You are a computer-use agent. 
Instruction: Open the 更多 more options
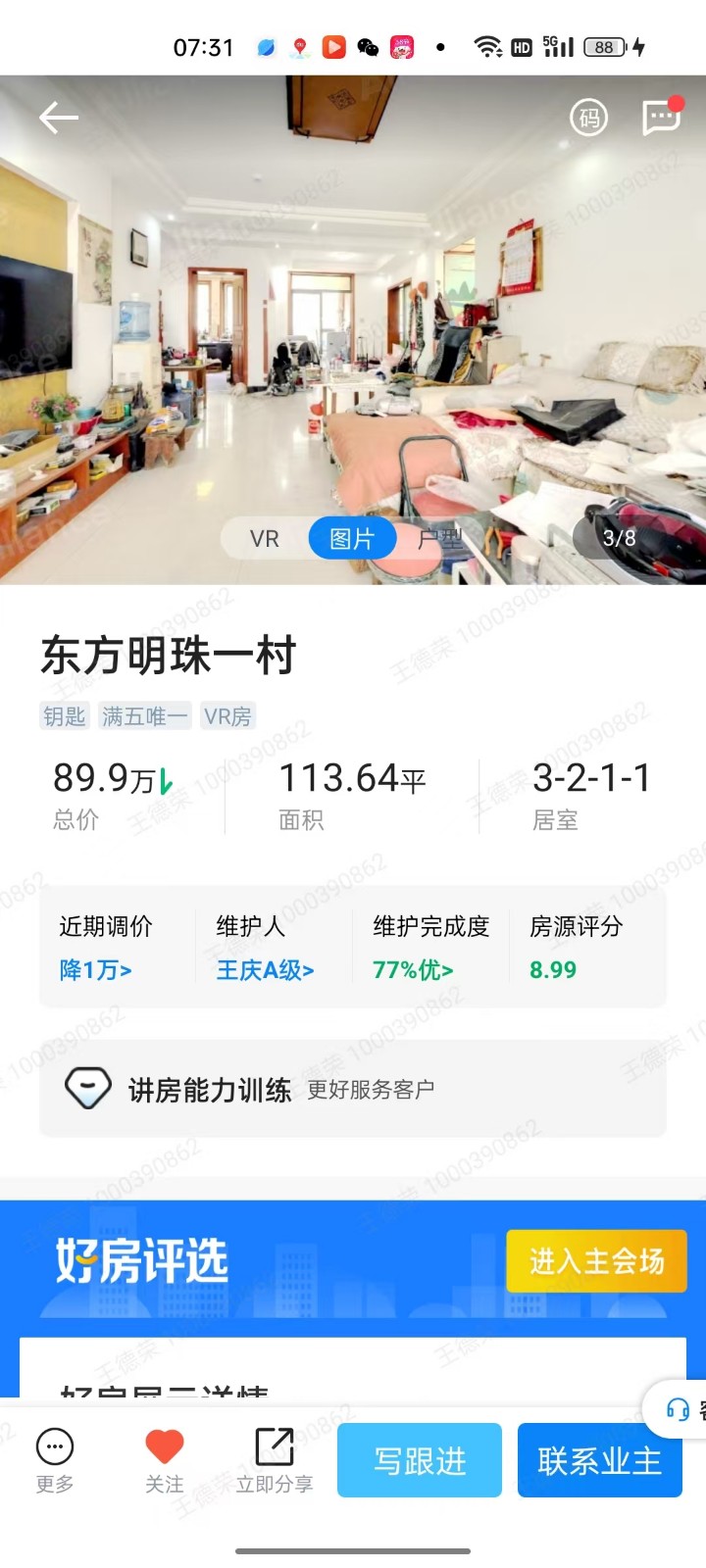(55, 1460)
